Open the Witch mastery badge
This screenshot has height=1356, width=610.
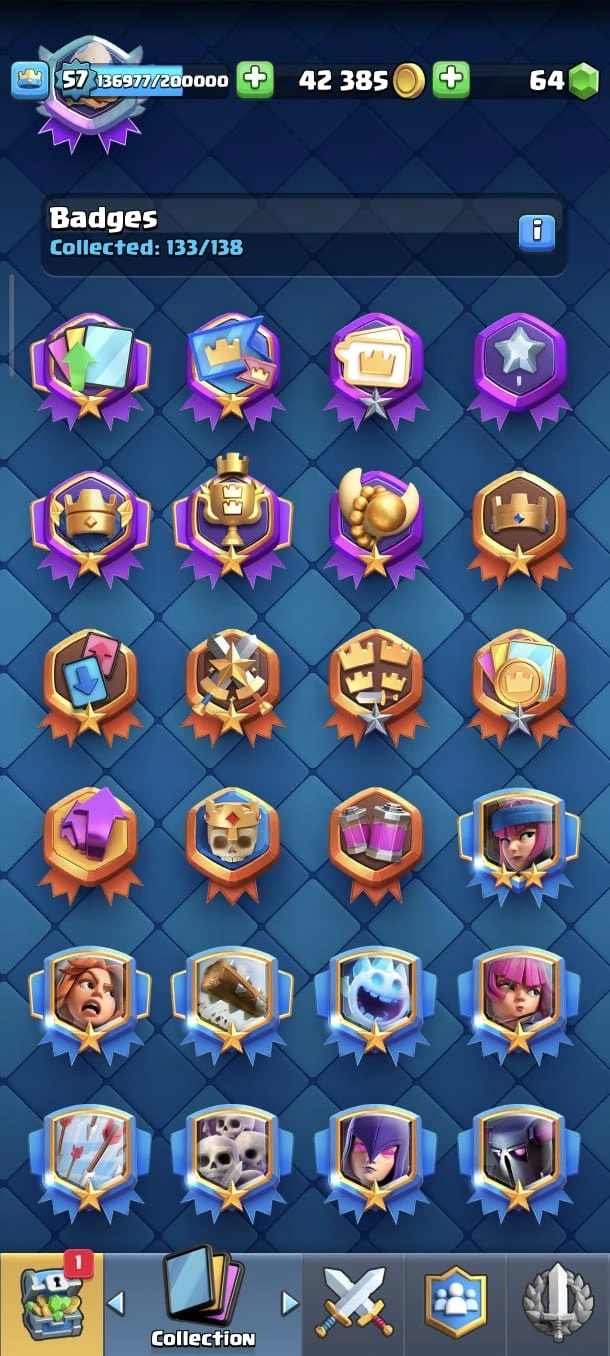point(375,1155)
